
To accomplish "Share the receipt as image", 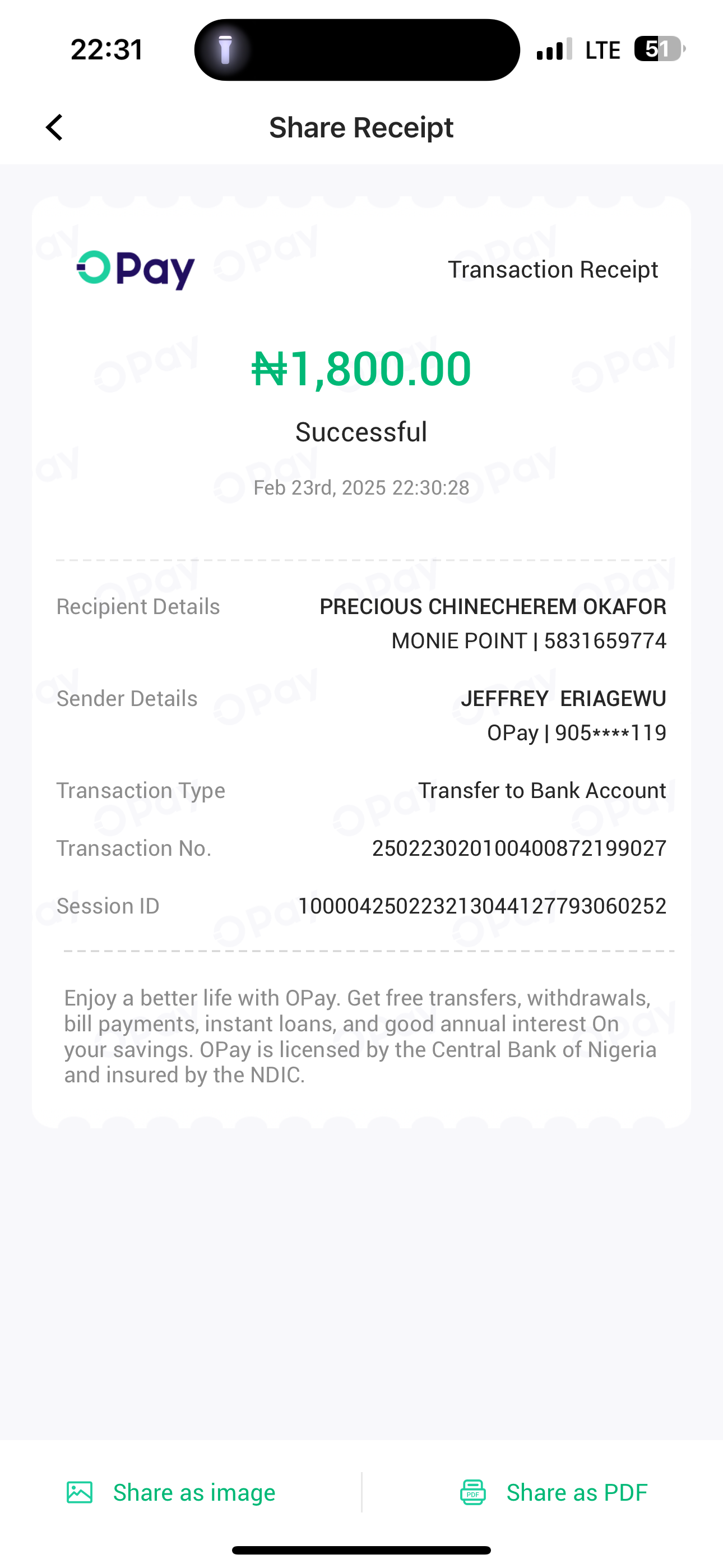I will tap(172, 1492).
